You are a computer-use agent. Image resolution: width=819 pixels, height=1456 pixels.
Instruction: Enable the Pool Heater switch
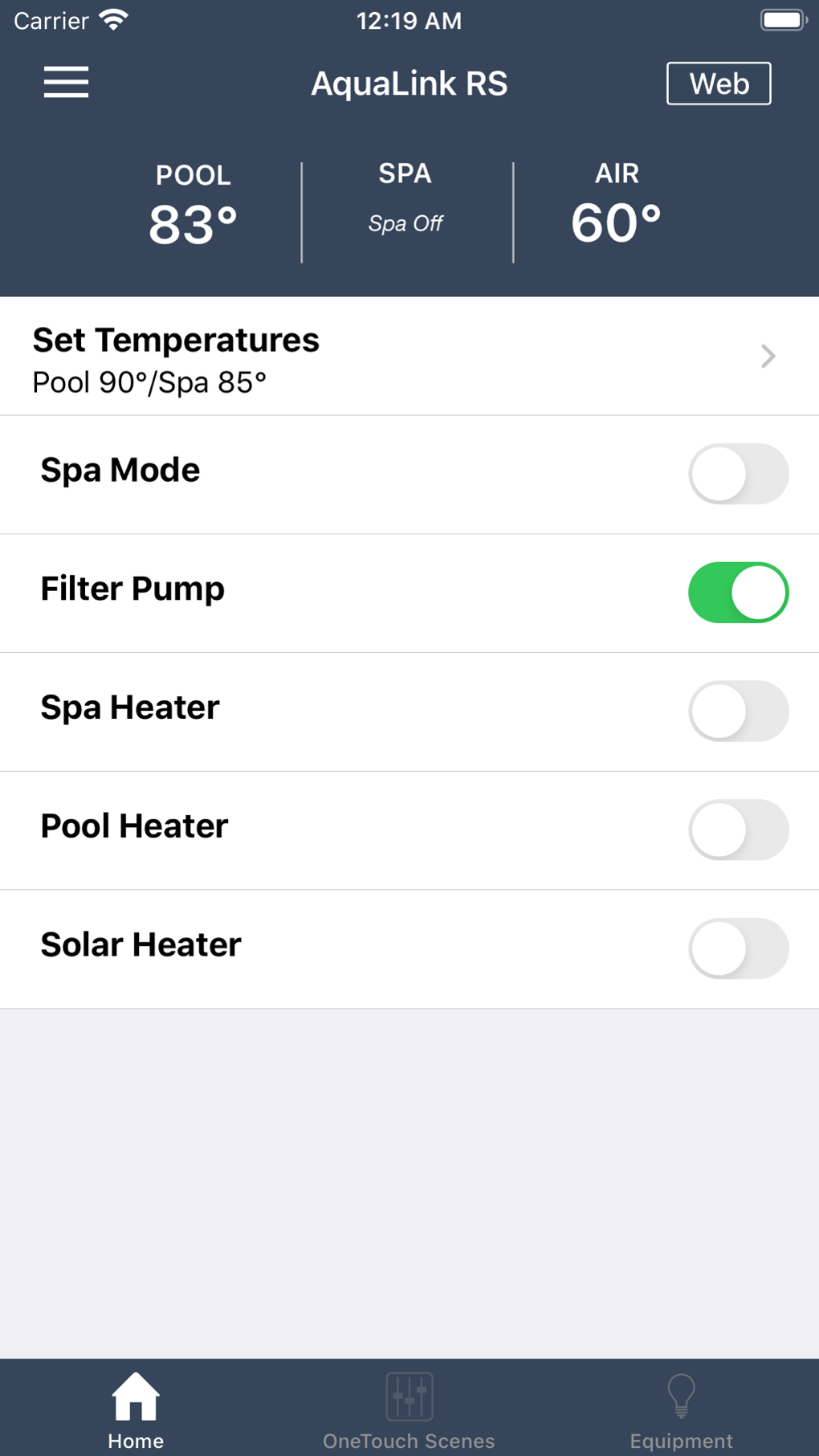pos(737,830)
